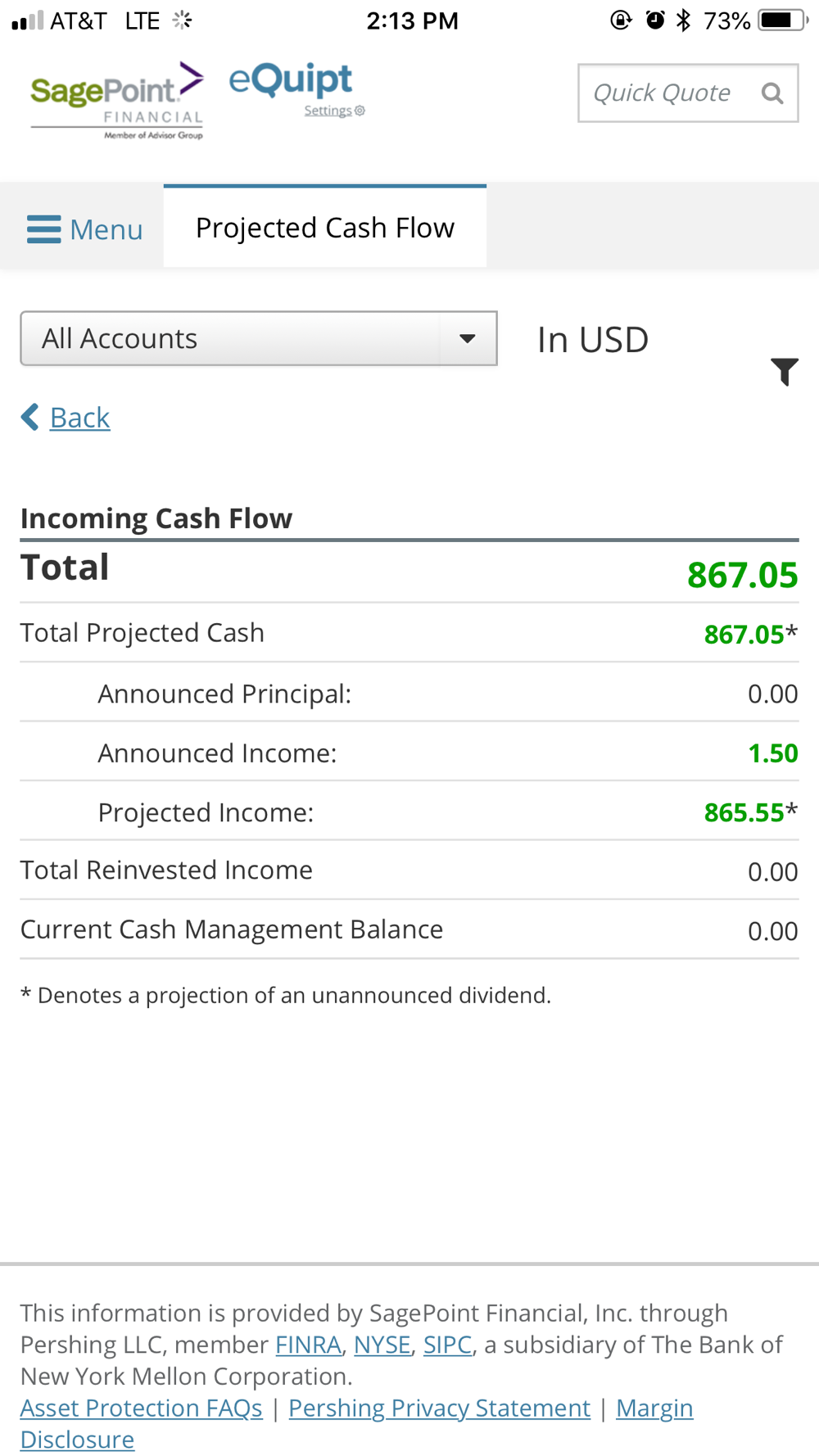Expand the All Accounts dropdown
Image resolution: width=819 pixels, height=1456 pixels.
(x=259, y=338)
